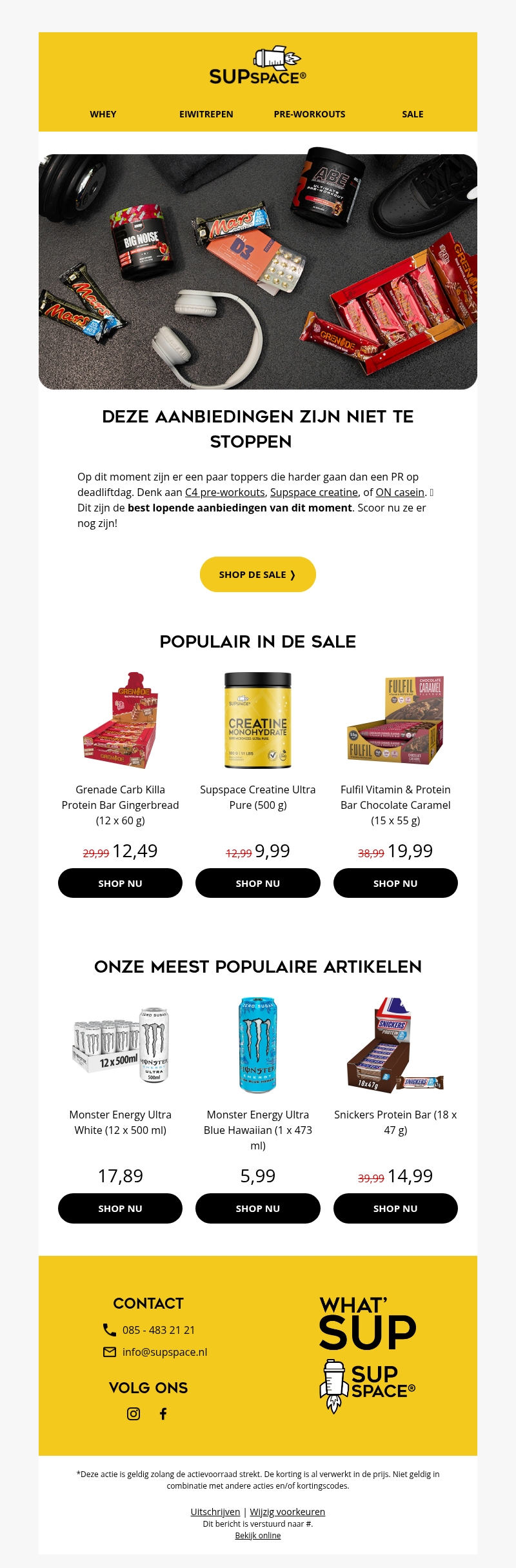The width and height of the screenshot is (516, 1568).
Task: Go to the EIWITREPEN category
Action: click(206, 114)
